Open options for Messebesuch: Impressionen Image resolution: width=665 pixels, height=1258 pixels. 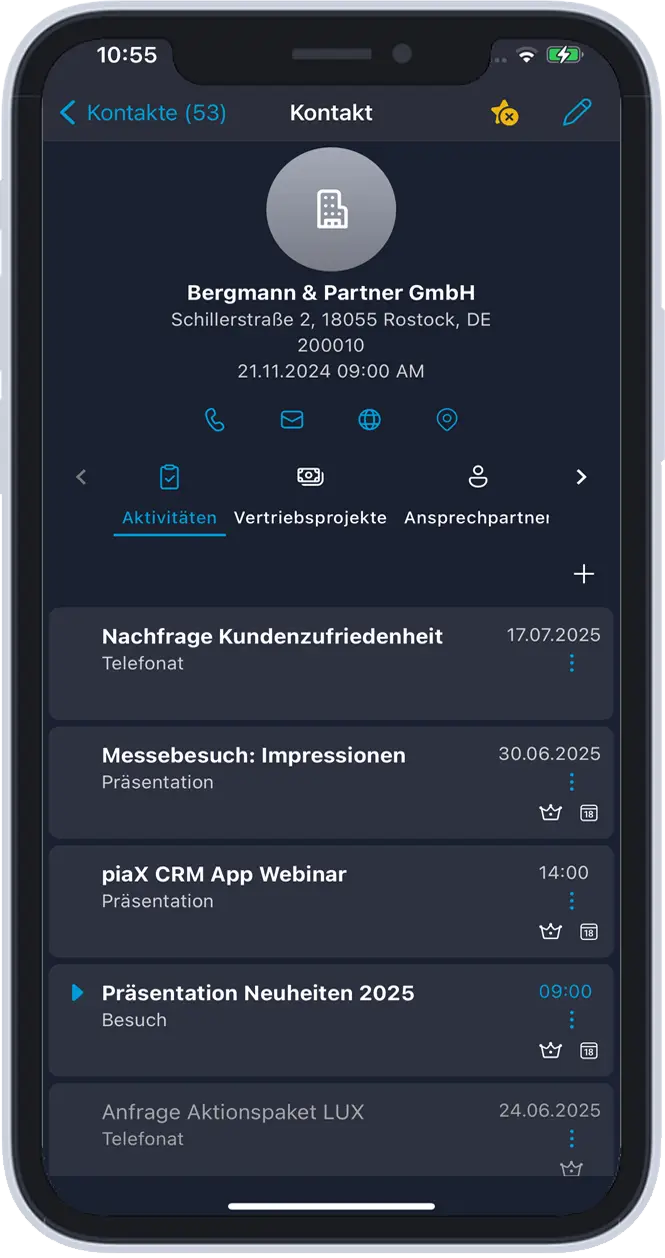click(572, 782)
